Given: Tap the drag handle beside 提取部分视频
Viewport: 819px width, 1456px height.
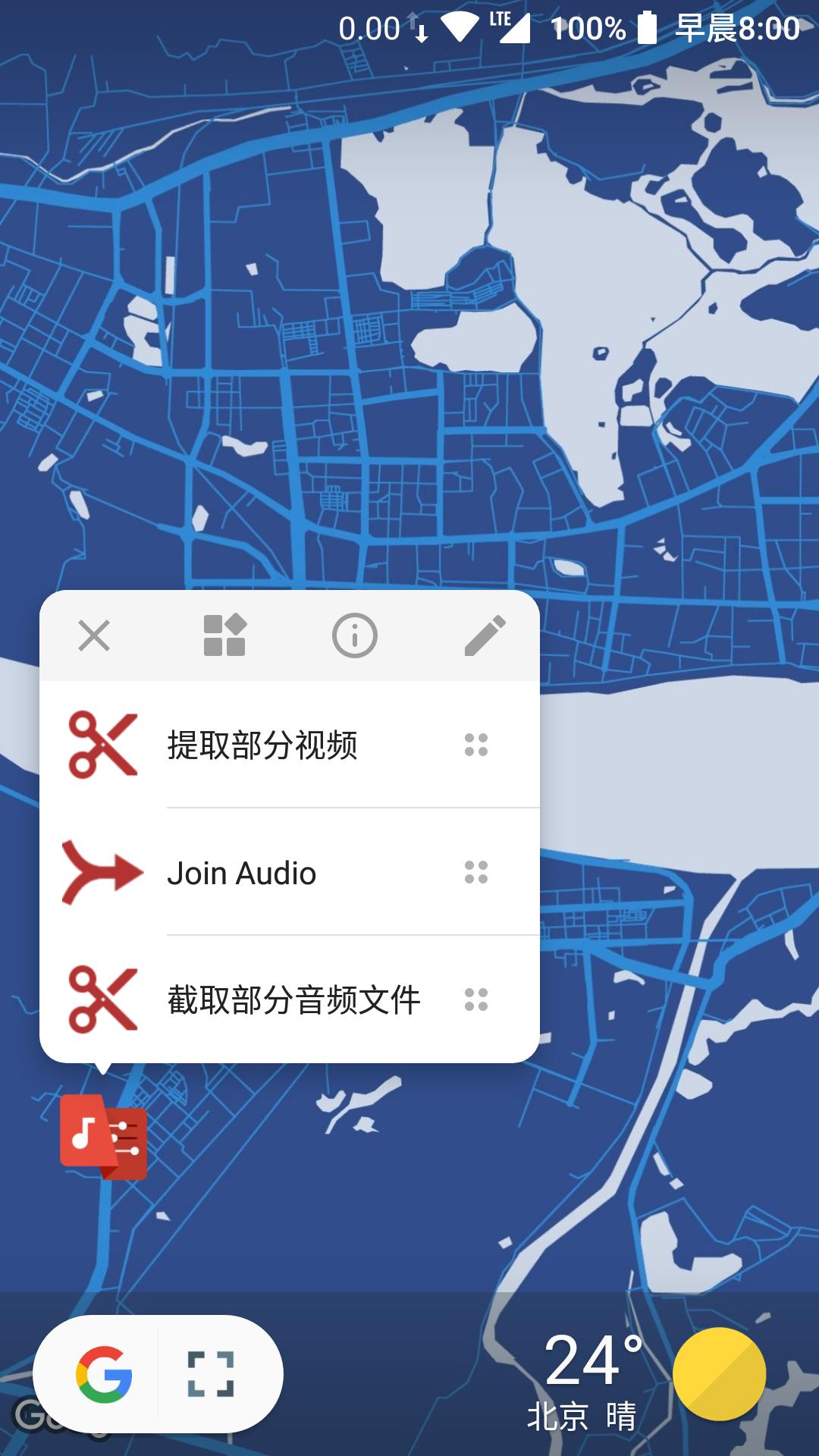Looking at the screenshot, I should (x=476, y=745).
